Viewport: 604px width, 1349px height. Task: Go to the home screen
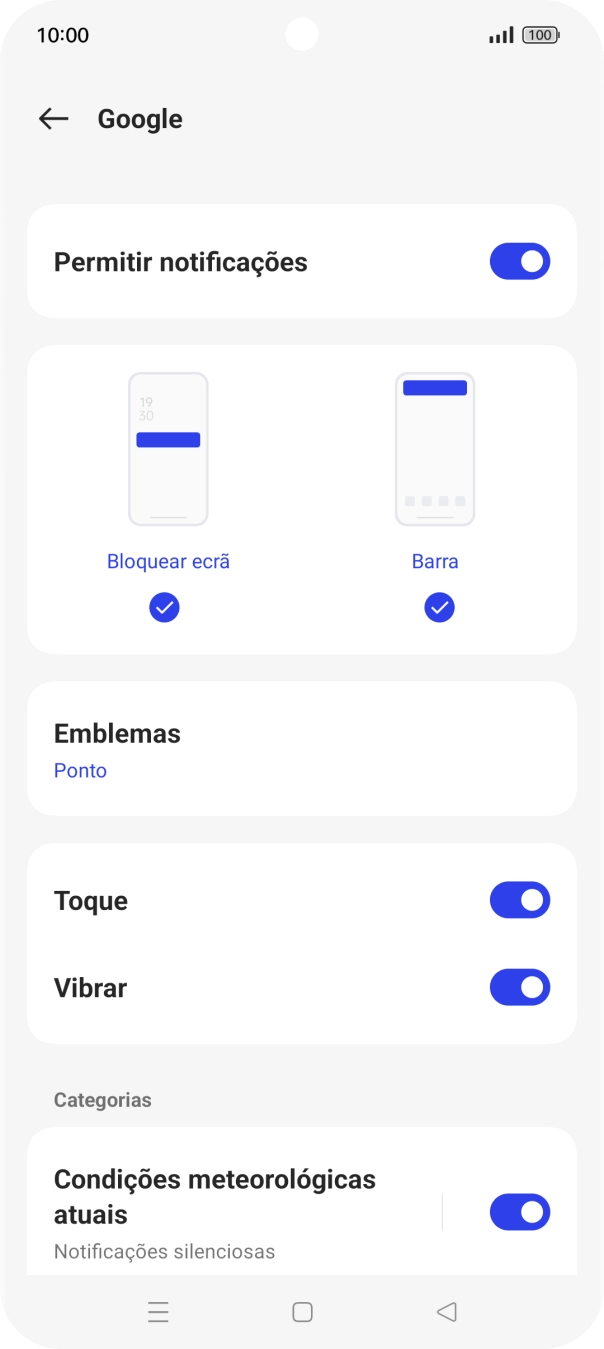click(302, 1312)
